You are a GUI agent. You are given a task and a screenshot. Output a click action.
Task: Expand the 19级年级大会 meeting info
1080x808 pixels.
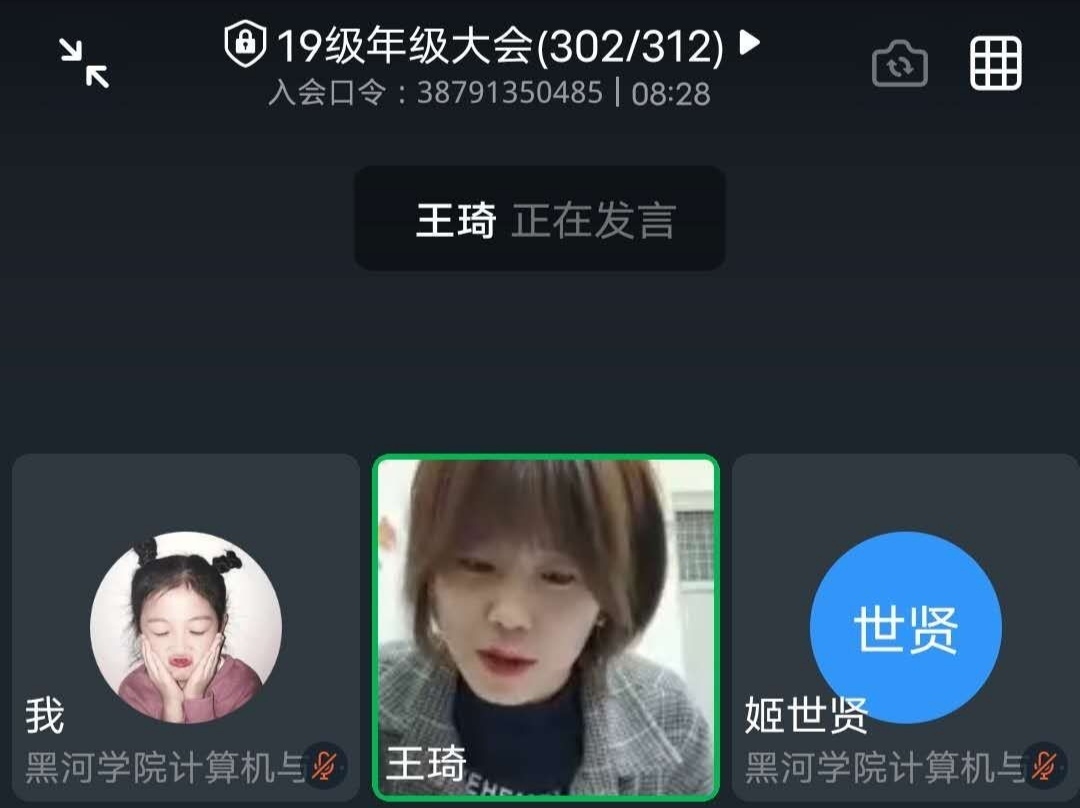click(750, 43)
